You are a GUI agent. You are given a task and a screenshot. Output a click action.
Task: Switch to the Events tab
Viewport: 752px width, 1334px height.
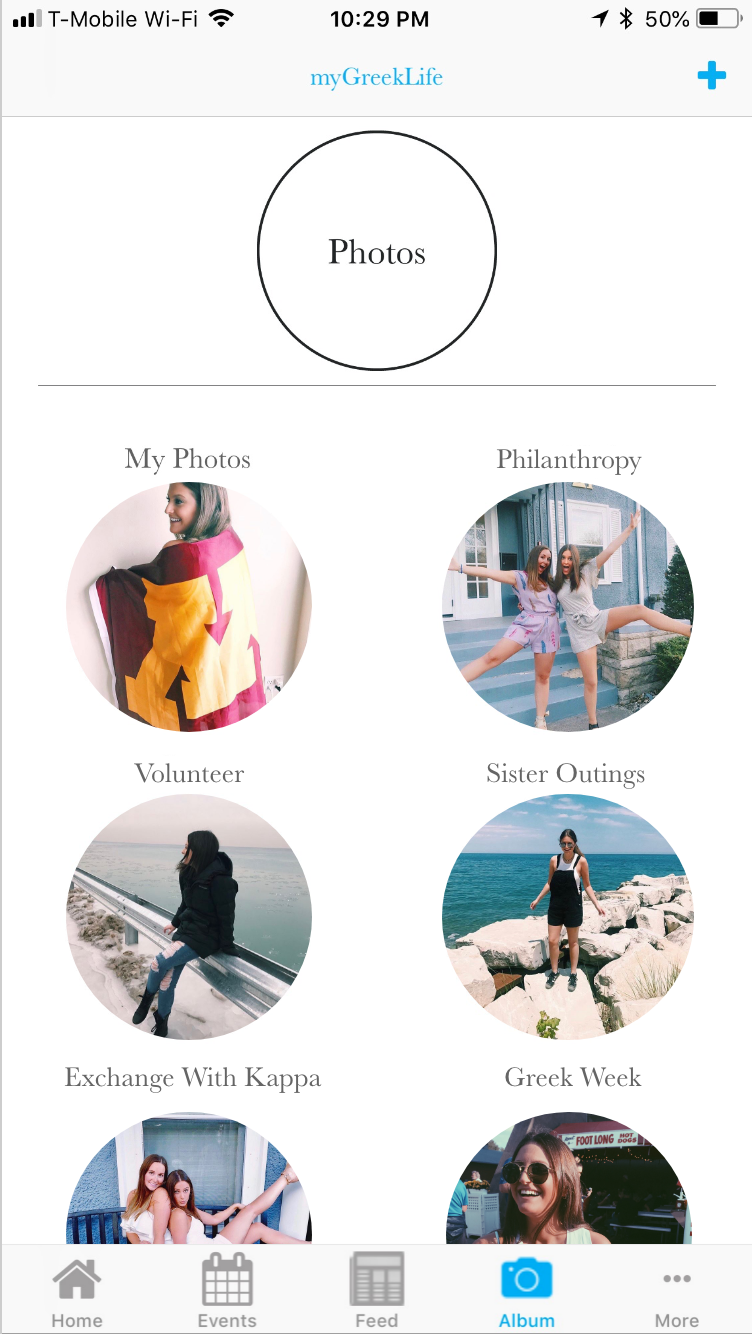227,1292
